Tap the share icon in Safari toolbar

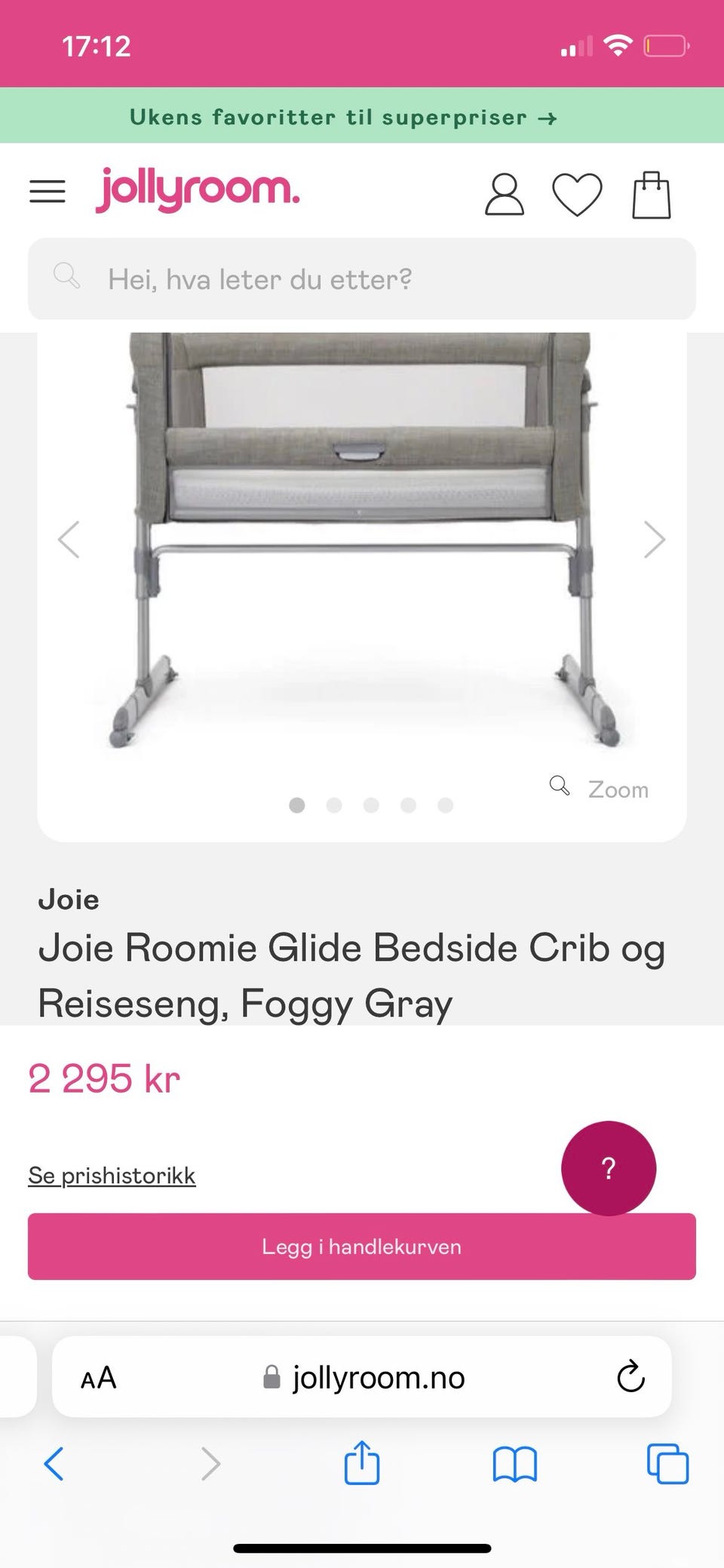pyautogui.click(x=362, y=1464)
